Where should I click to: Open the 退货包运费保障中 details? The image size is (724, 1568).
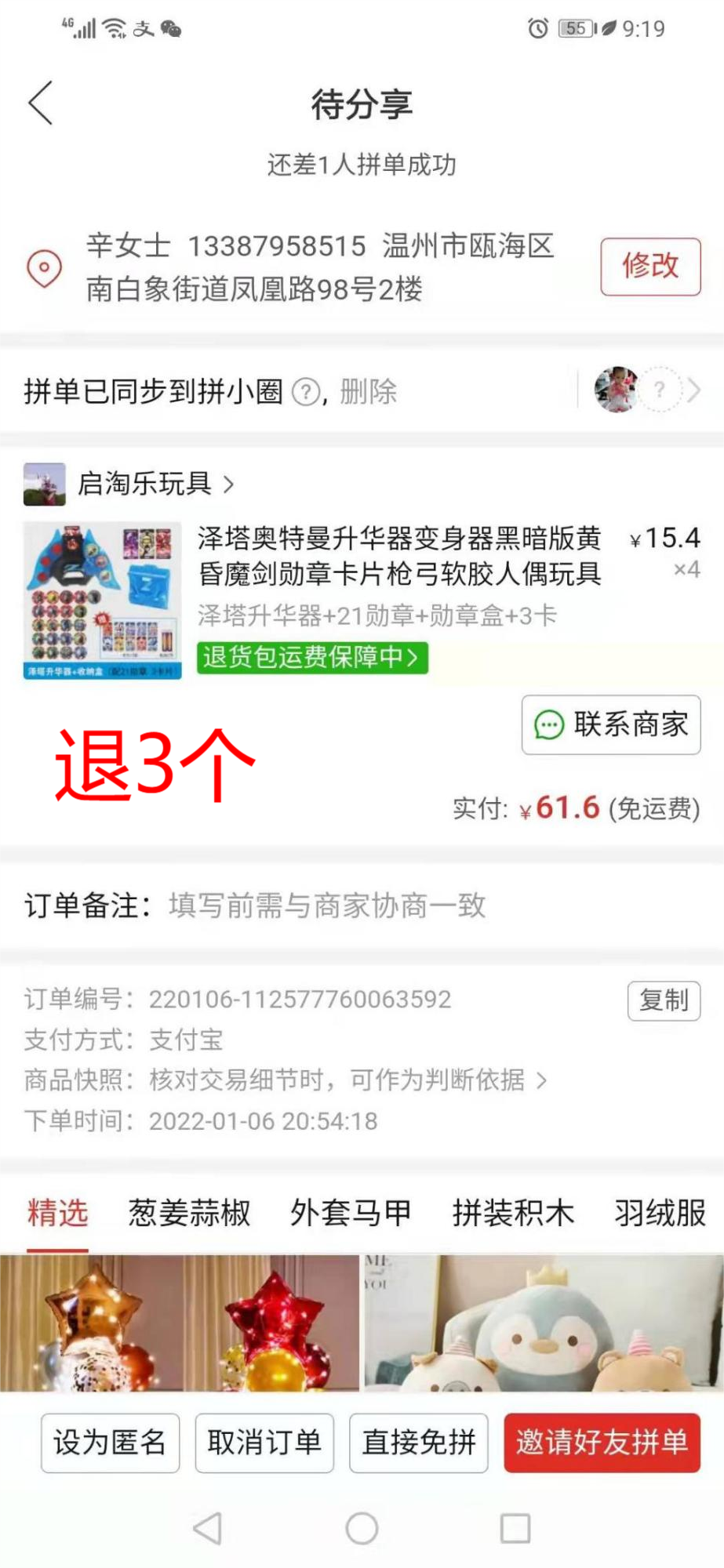coord(312,657)
